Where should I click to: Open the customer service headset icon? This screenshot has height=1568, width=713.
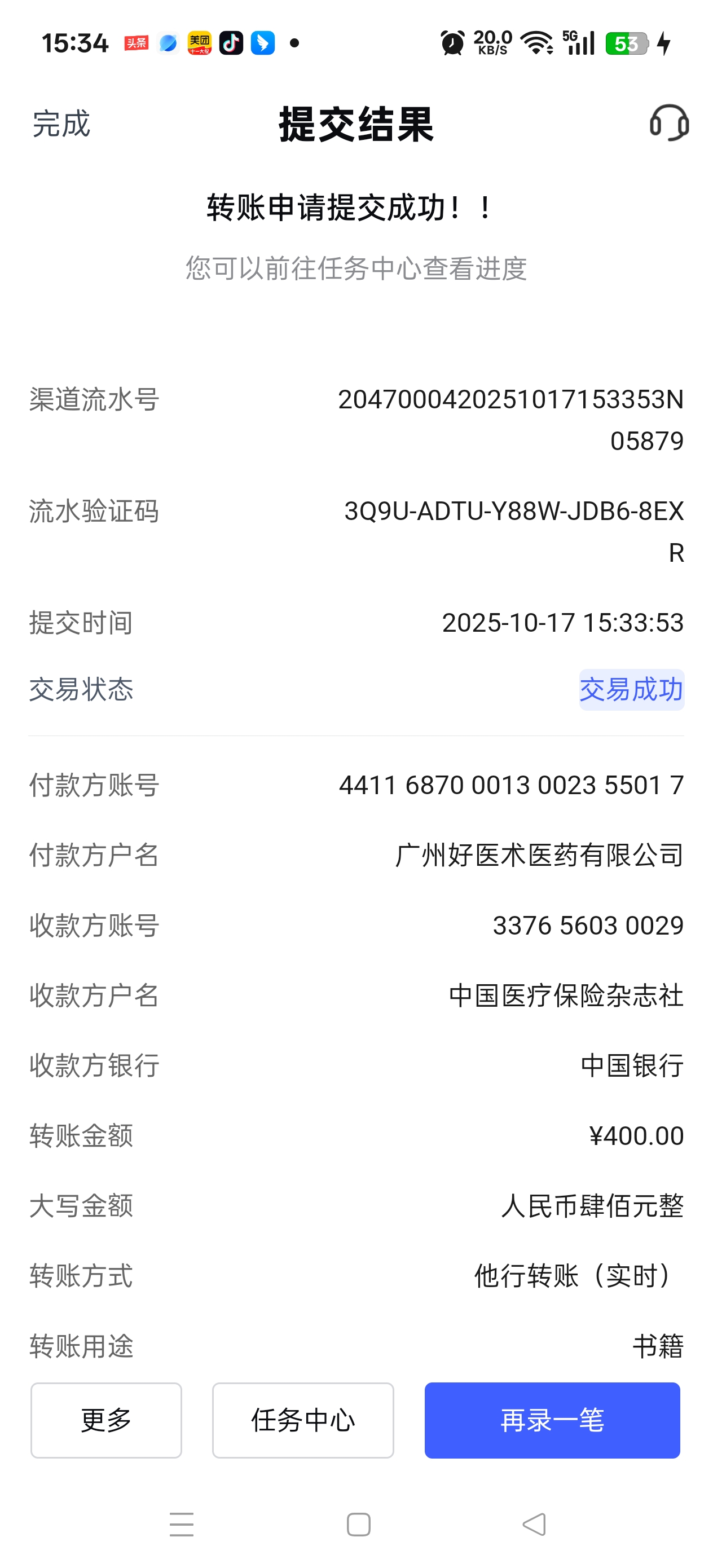tap(668, 123)
